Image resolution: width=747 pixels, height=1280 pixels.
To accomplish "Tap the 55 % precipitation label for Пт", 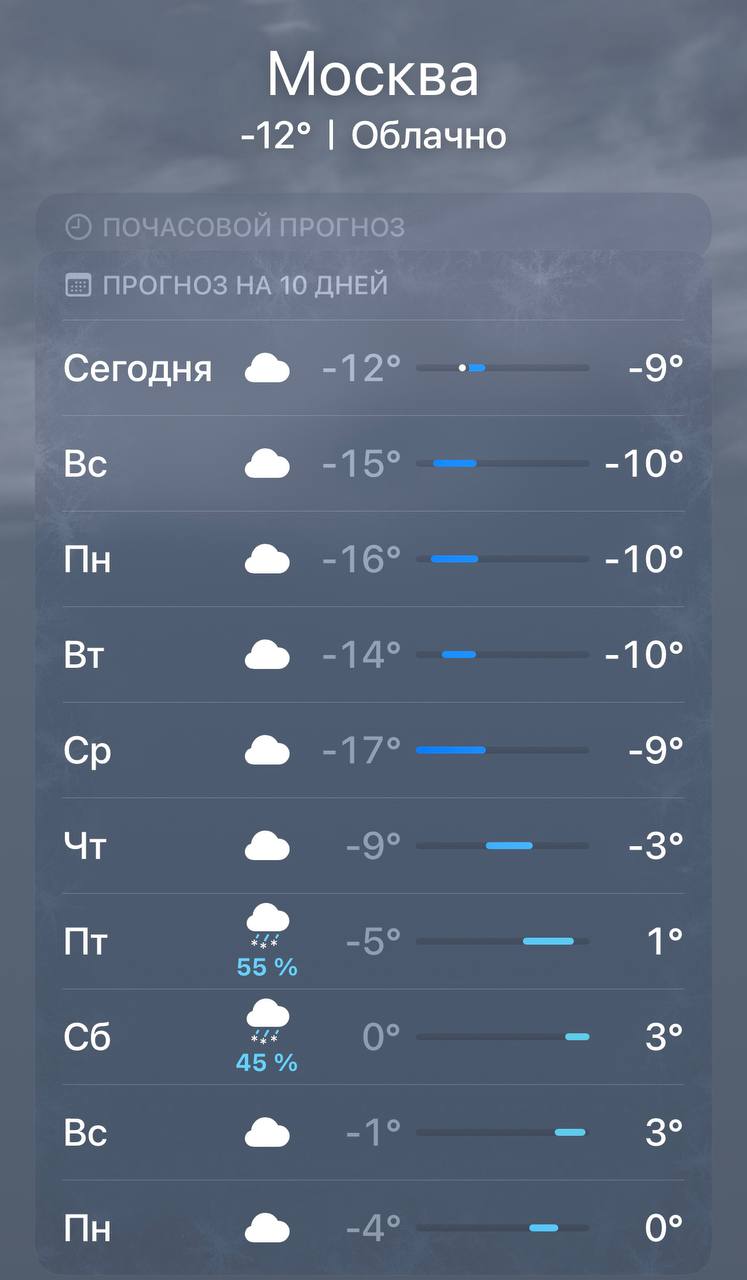I will coord(266,967).
